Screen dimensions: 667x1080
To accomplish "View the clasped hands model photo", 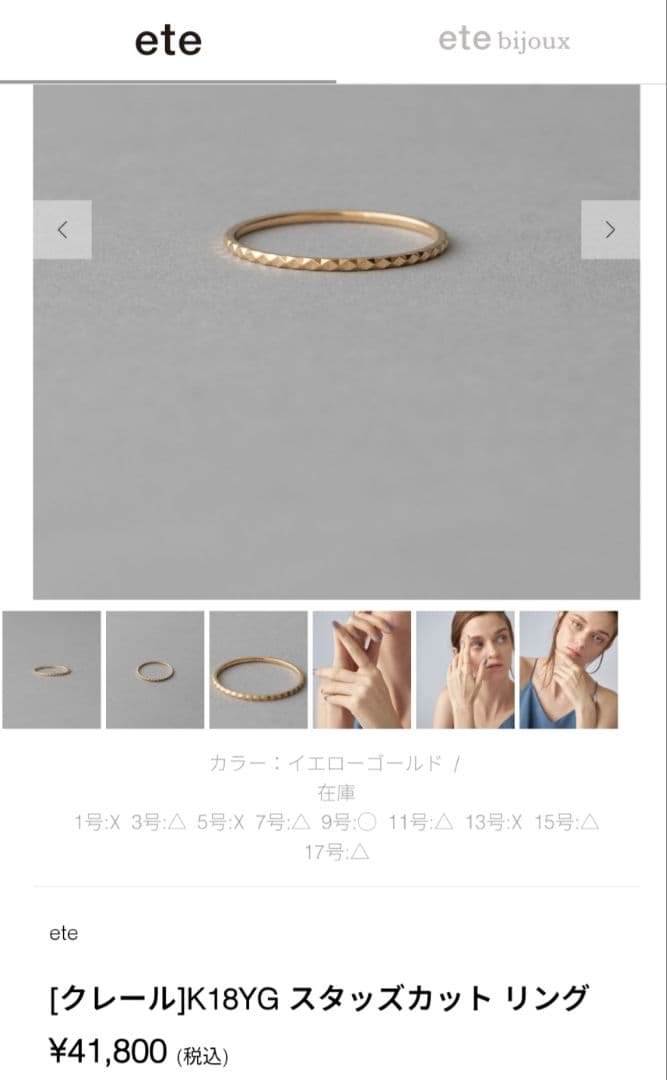I will (x=362, y=670).
